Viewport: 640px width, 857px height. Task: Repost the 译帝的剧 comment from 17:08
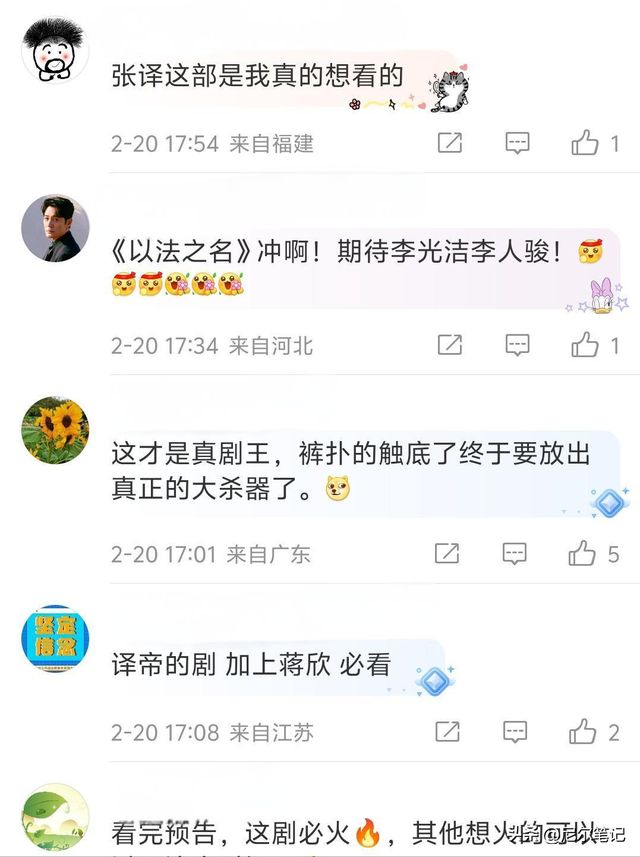click(x=448, y=732)
